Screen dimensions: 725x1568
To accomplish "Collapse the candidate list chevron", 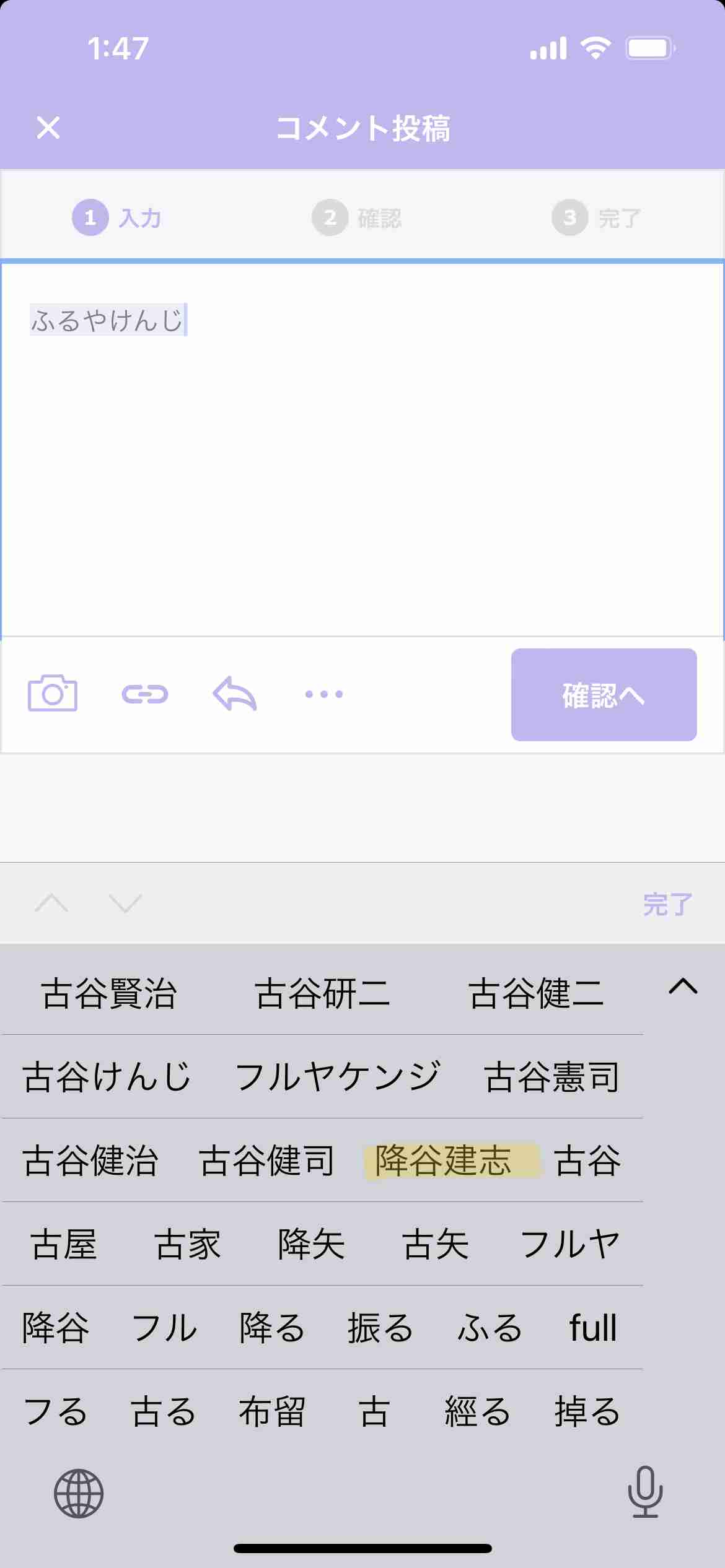I will pos(683,987).
